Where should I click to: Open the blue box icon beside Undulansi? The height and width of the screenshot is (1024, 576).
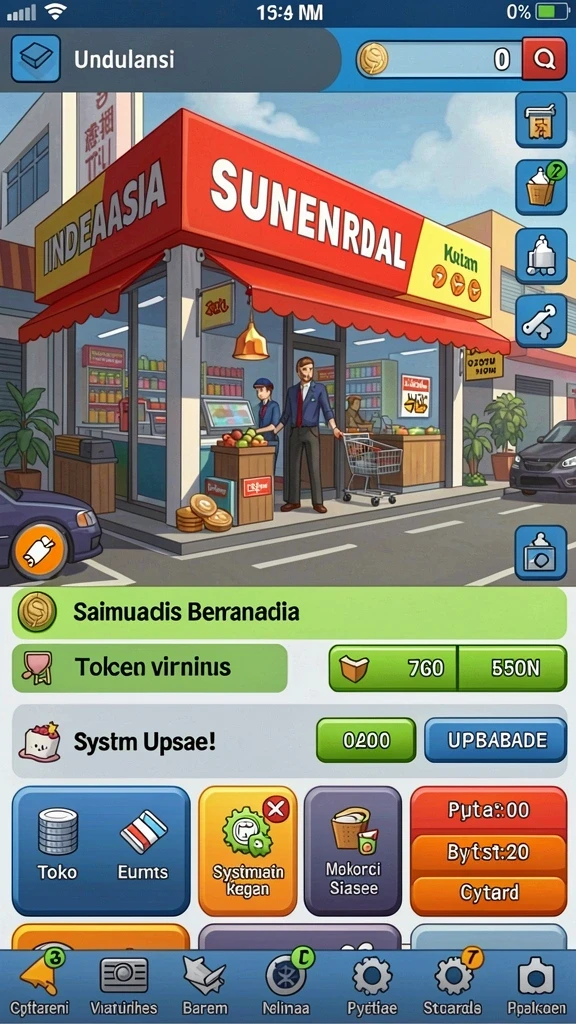click(x=36, y=59)
